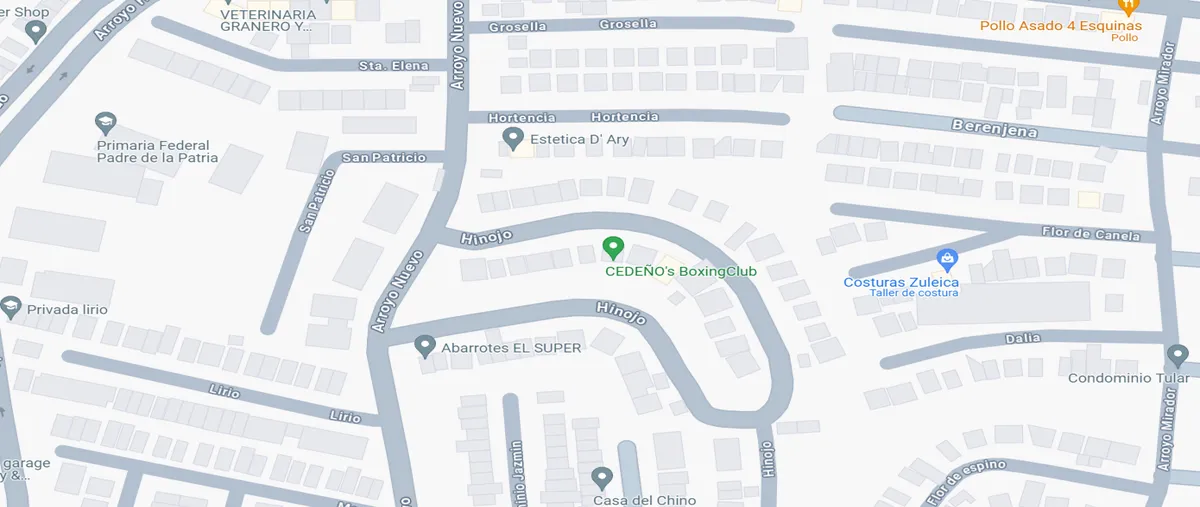The image size is (1200, 507).
Task: Tap the Condominio Tular marker
Action: coord(1178,355)
